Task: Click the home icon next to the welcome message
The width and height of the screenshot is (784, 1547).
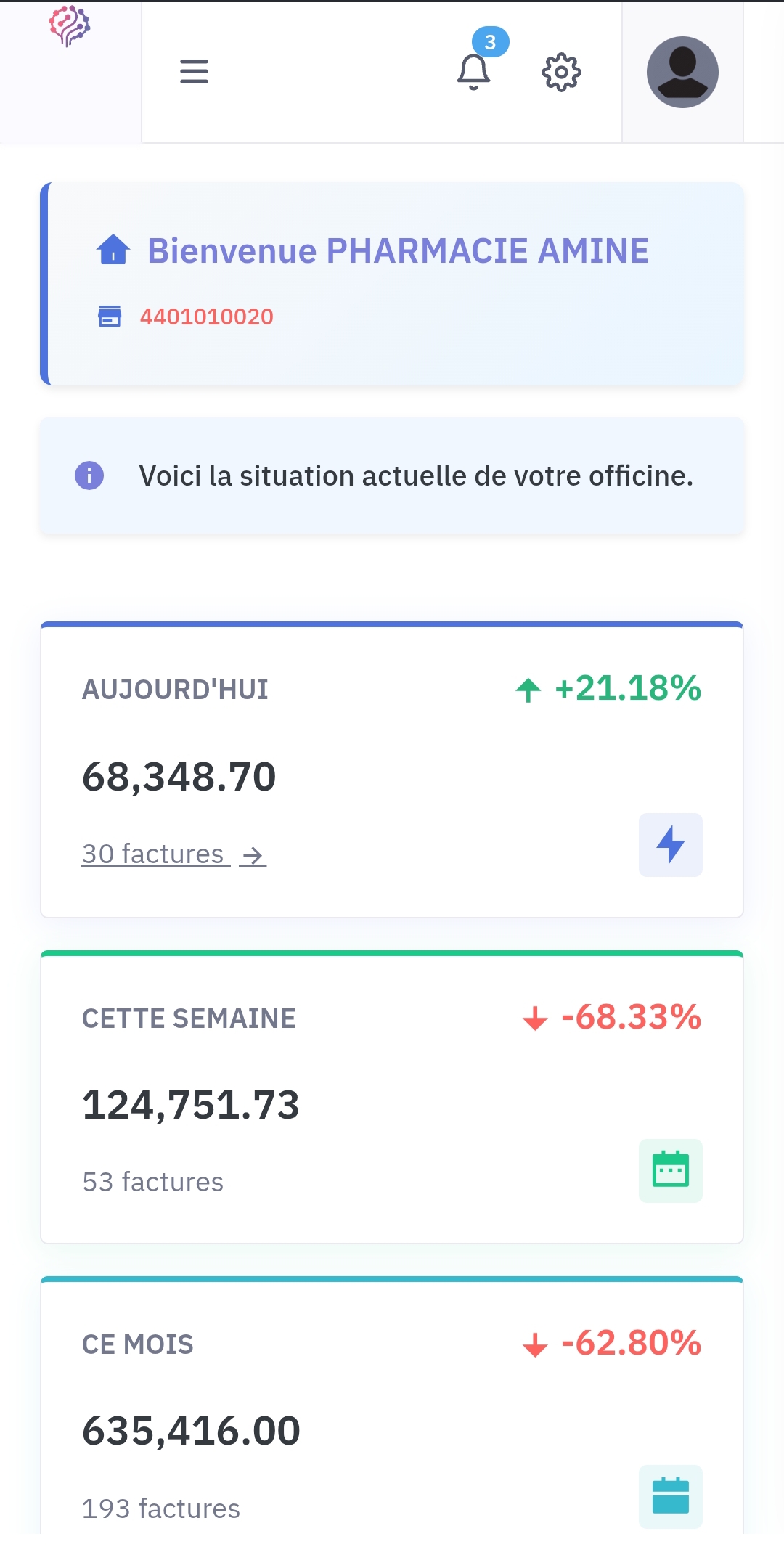Action: (113, 250)
